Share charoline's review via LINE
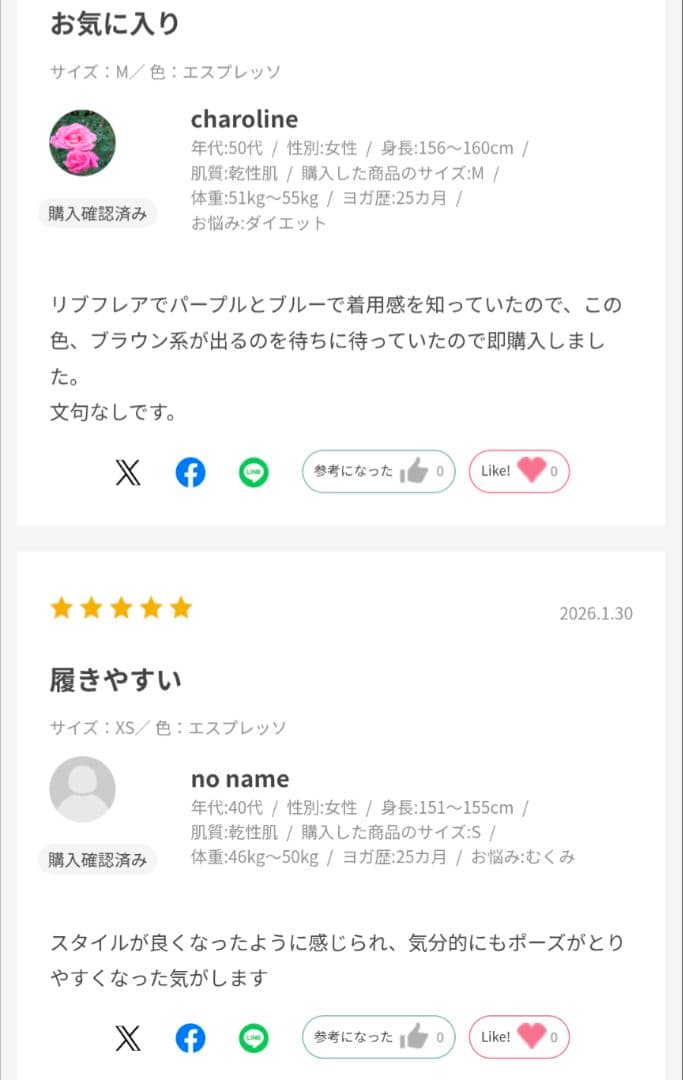 [254, 472]
